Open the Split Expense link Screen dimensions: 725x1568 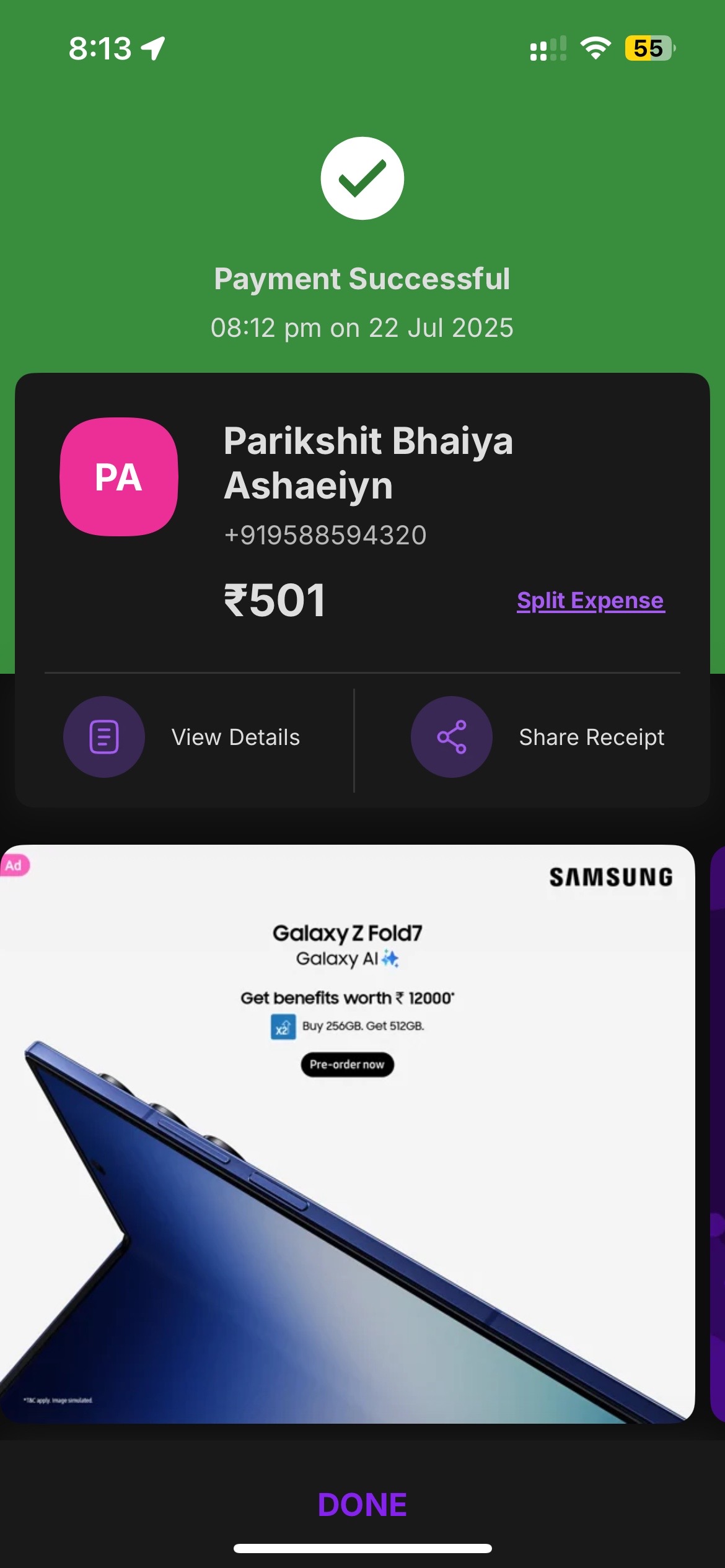tap(591, 600)
